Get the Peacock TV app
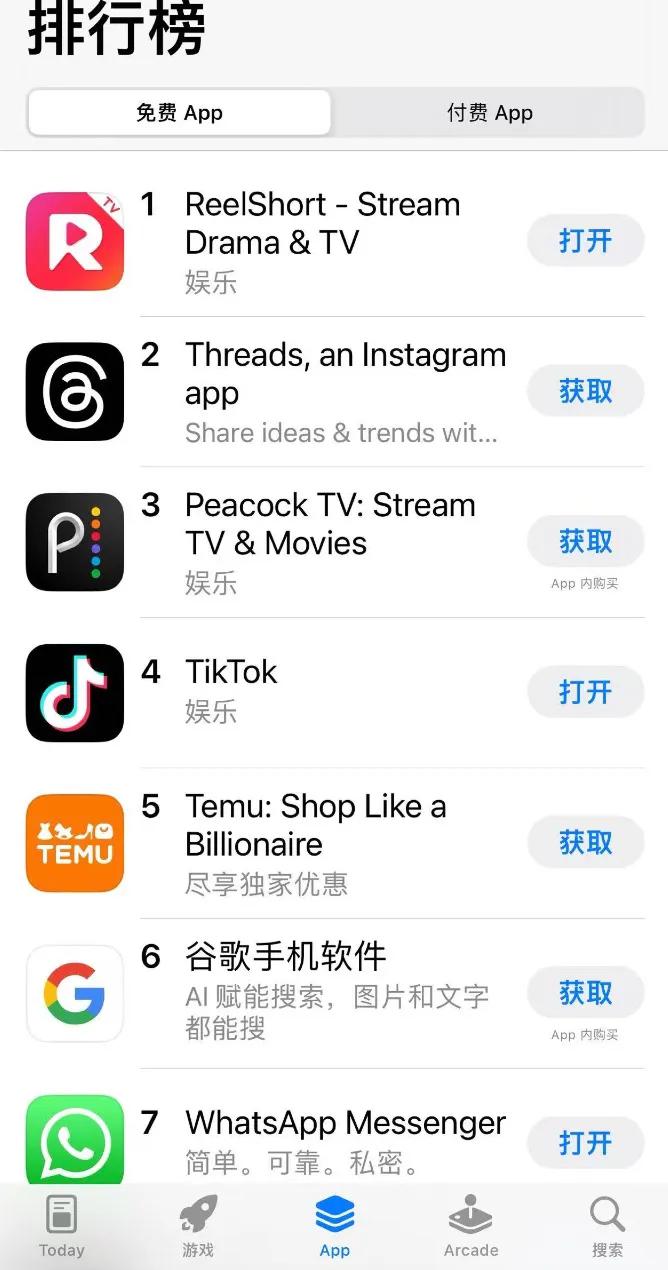Screen dimensions: 668x1270 click(x=585, y=542)
